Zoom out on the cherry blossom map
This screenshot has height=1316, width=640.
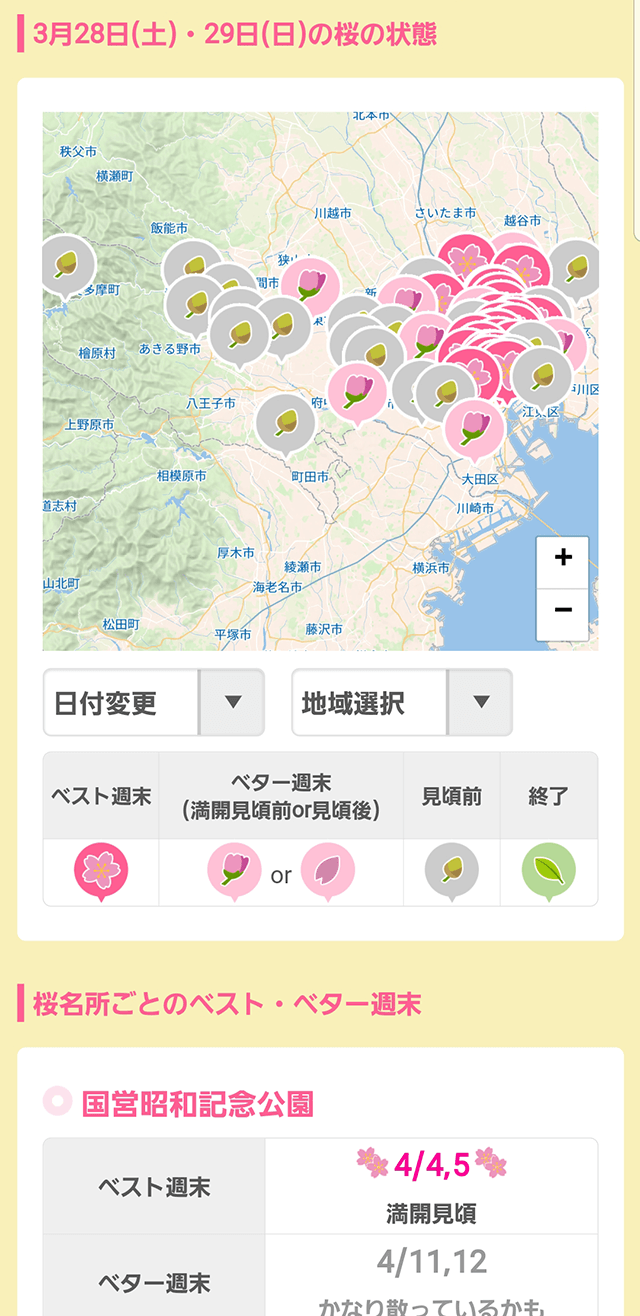pyautogui.click(x=563, y=610)
